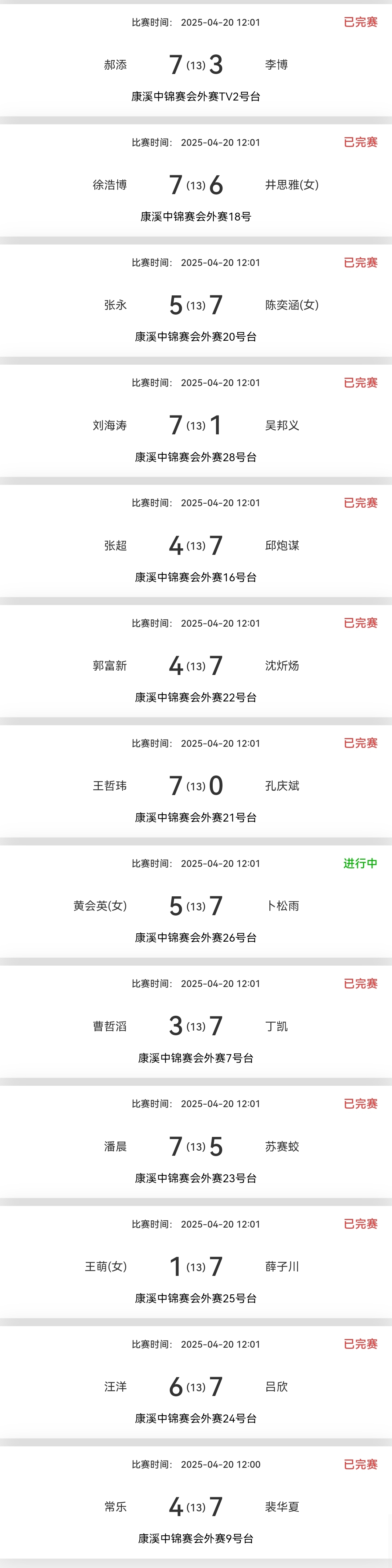
Task: View the 潘晨 vs 苏赛蛟 match details
Action: 195,1146
